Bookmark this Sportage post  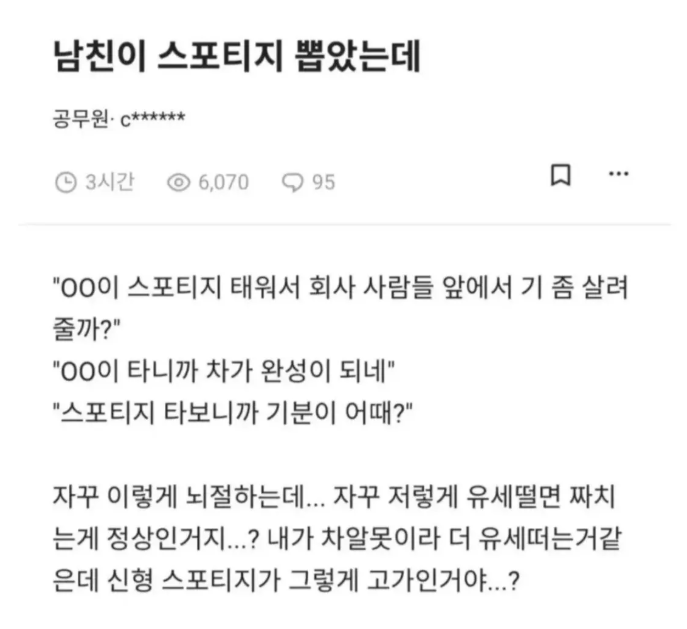pyautogui.click(x=561, y=175)
